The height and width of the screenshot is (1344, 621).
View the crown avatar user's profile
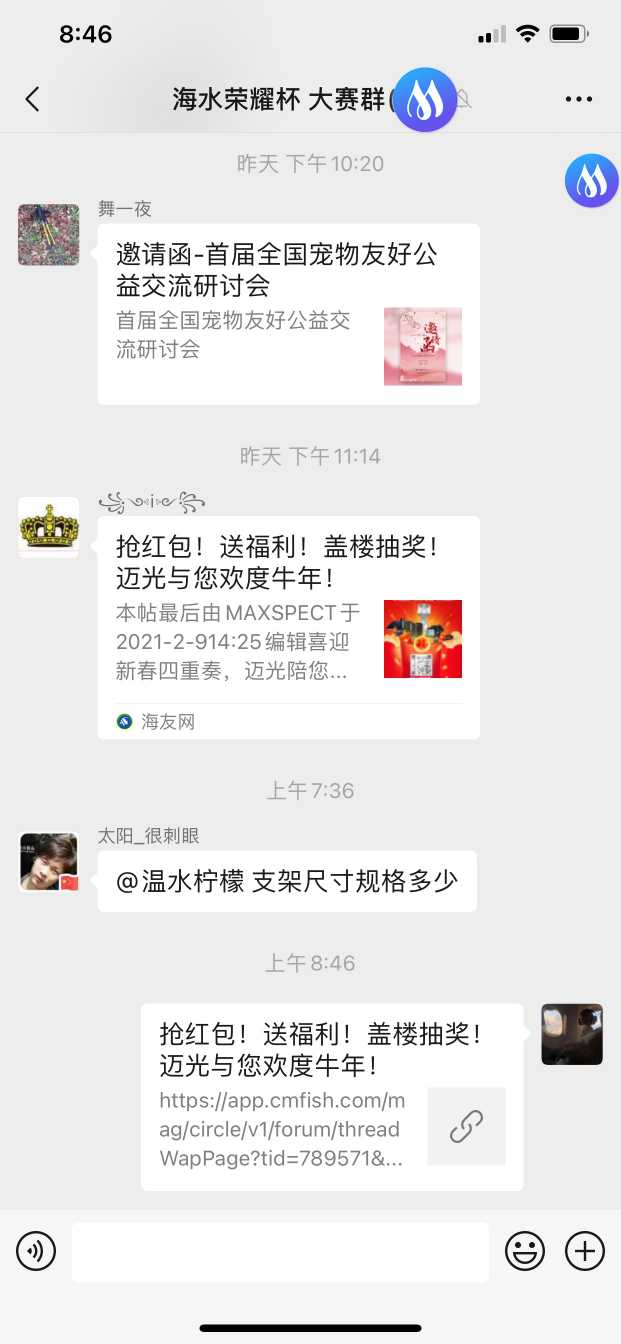click(x=48, y=527)
